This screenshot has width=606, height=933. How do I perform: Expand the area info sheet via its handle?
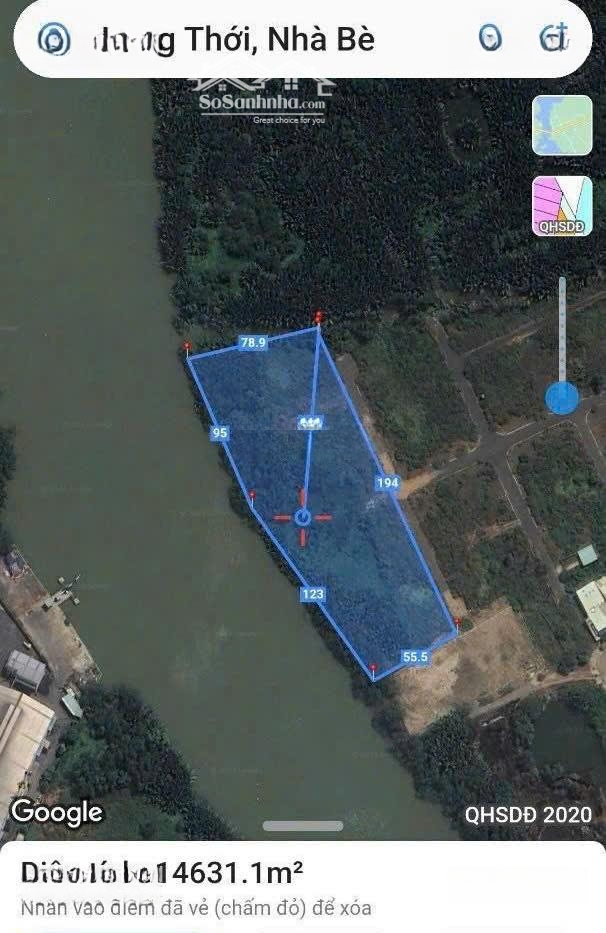(x=303, y=826)
